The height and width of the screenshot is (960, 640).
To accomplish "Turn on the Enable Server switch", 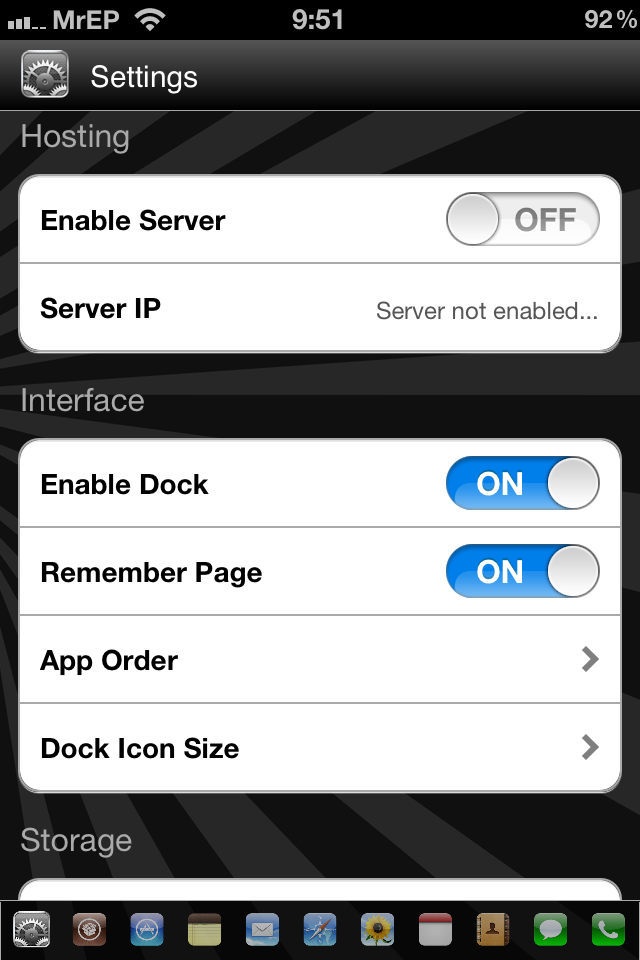I will pos(522,220).
